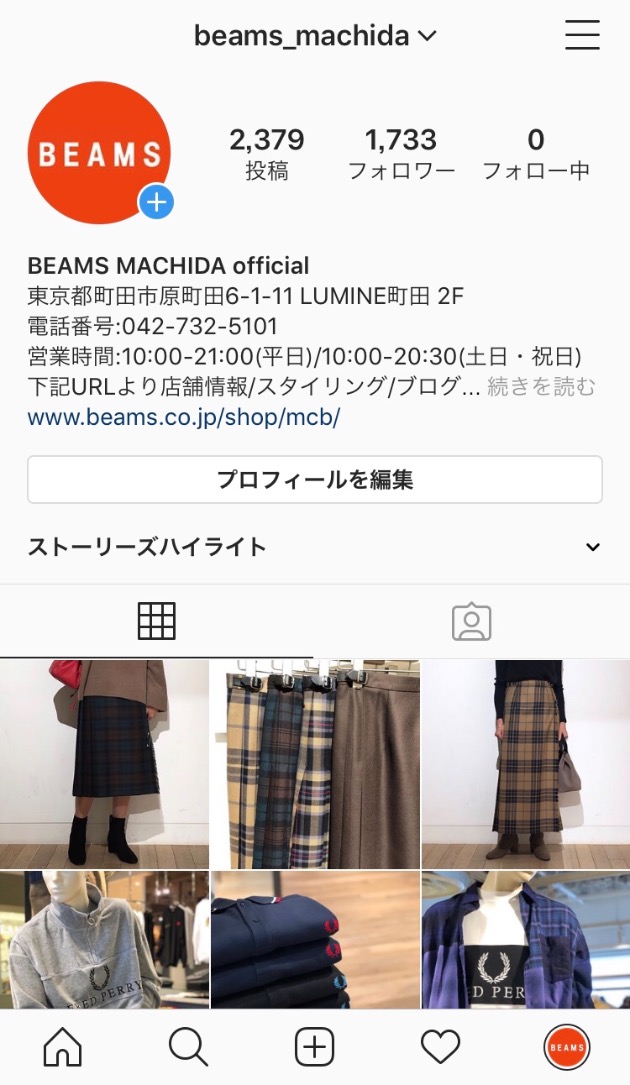Screen dimensions: 630x1085
Task: Create a new post with plus icon
Action: (x=314, y=1047)
